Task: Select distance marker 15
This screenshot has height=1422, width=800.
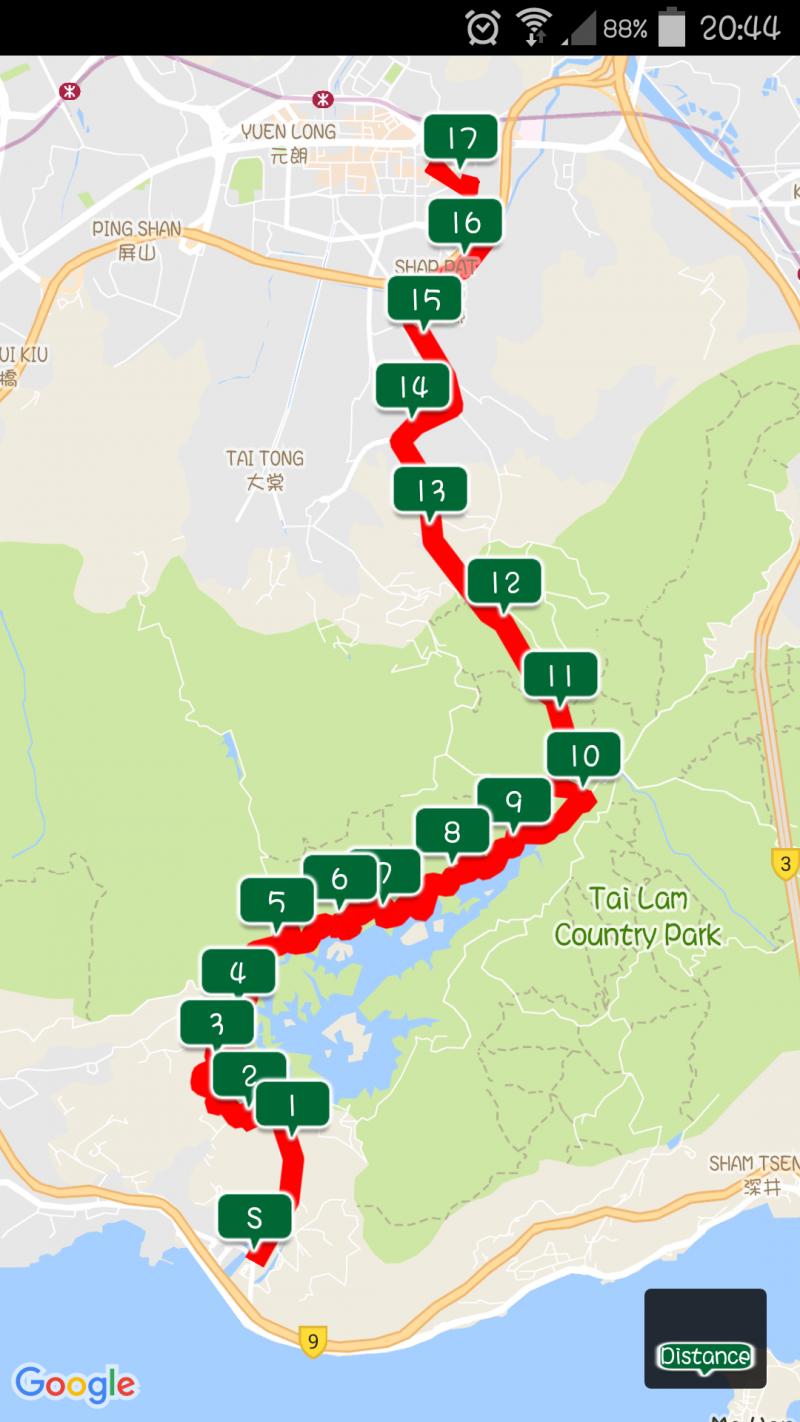Action: click(425, 298)
